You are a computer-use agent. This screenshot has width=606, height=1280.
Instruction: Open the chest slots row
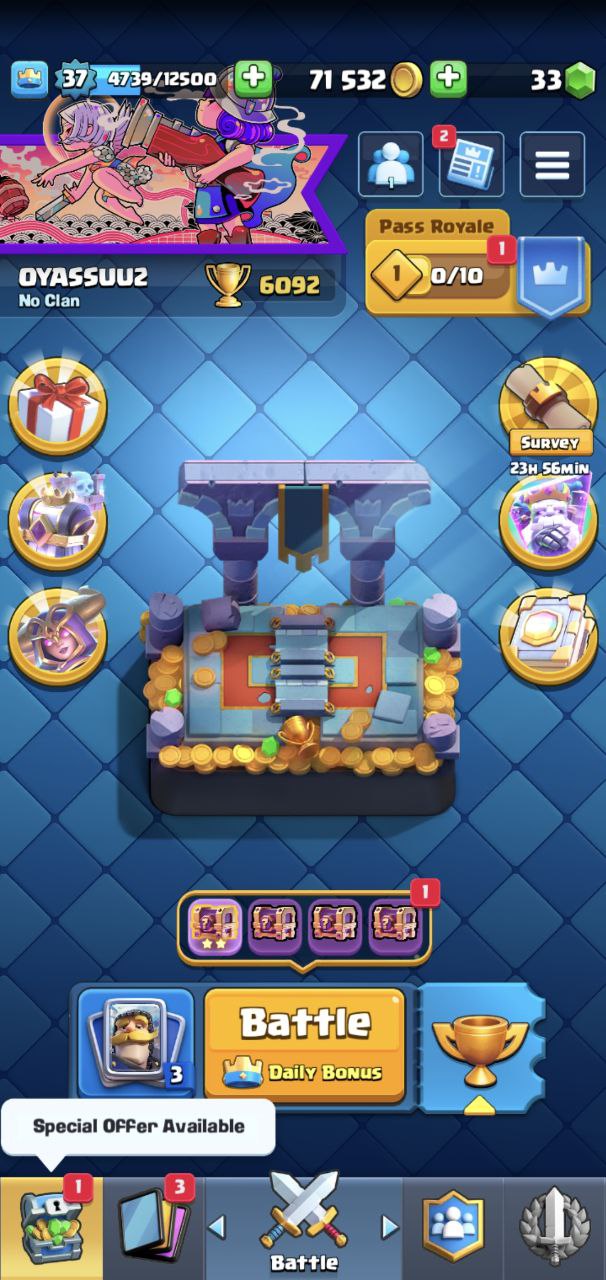point(304,927)
